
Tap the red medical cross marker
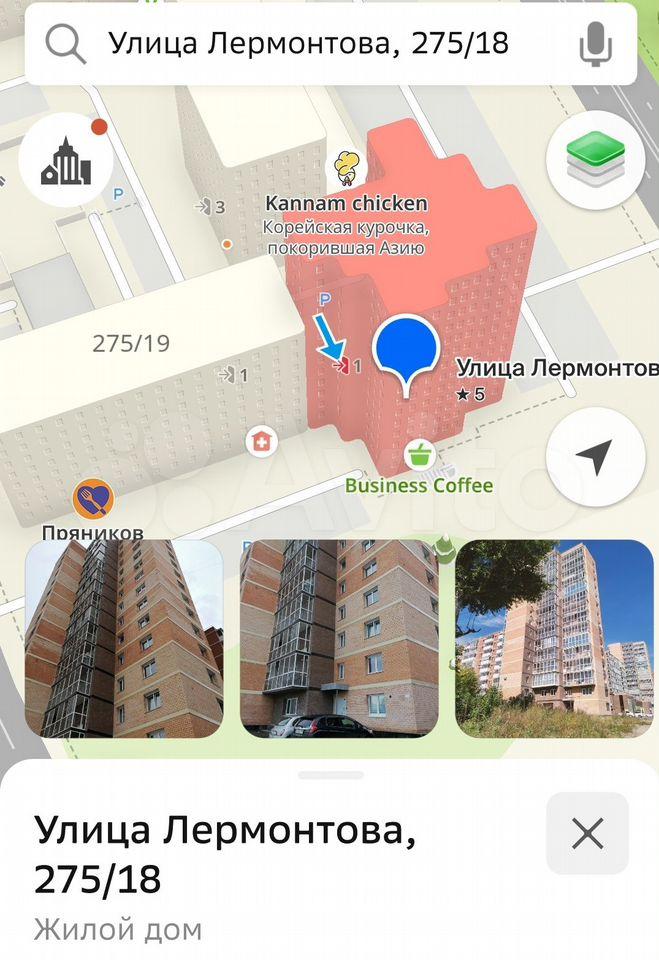coord(262,440)
